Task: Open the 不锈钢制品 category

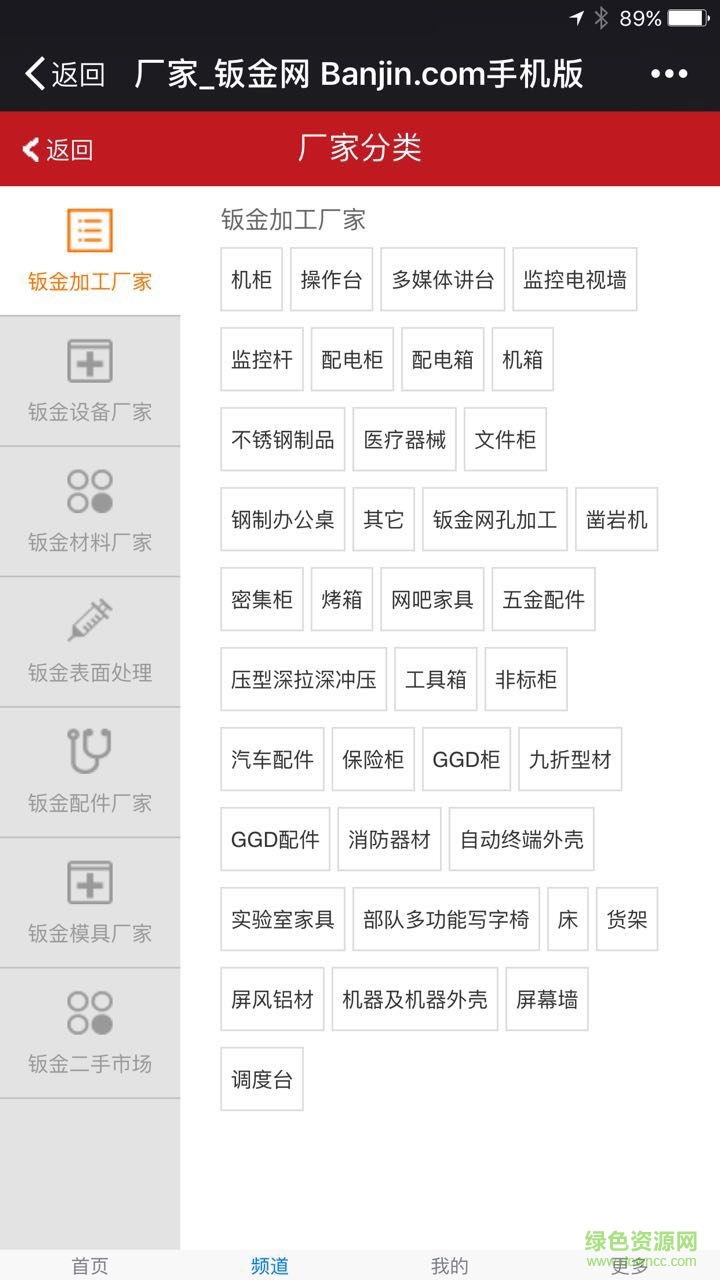Action: [282, 439]
